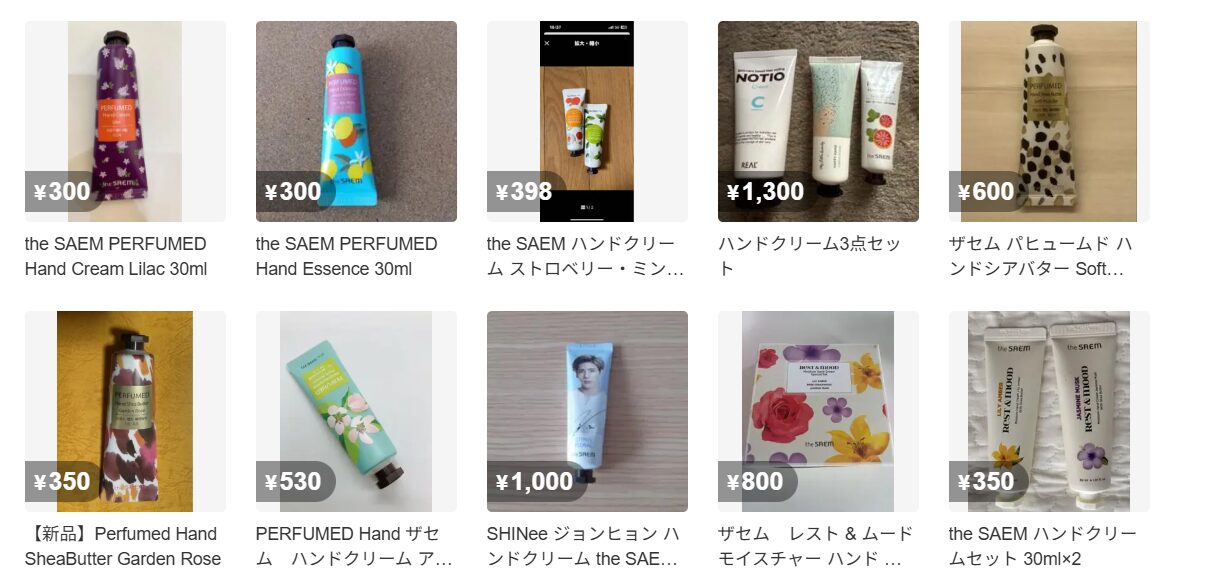The image size is (1211, 583).
Task: Select the ザセム パヒュームド ハンドシアバター item
Action: click(1049, 121)
